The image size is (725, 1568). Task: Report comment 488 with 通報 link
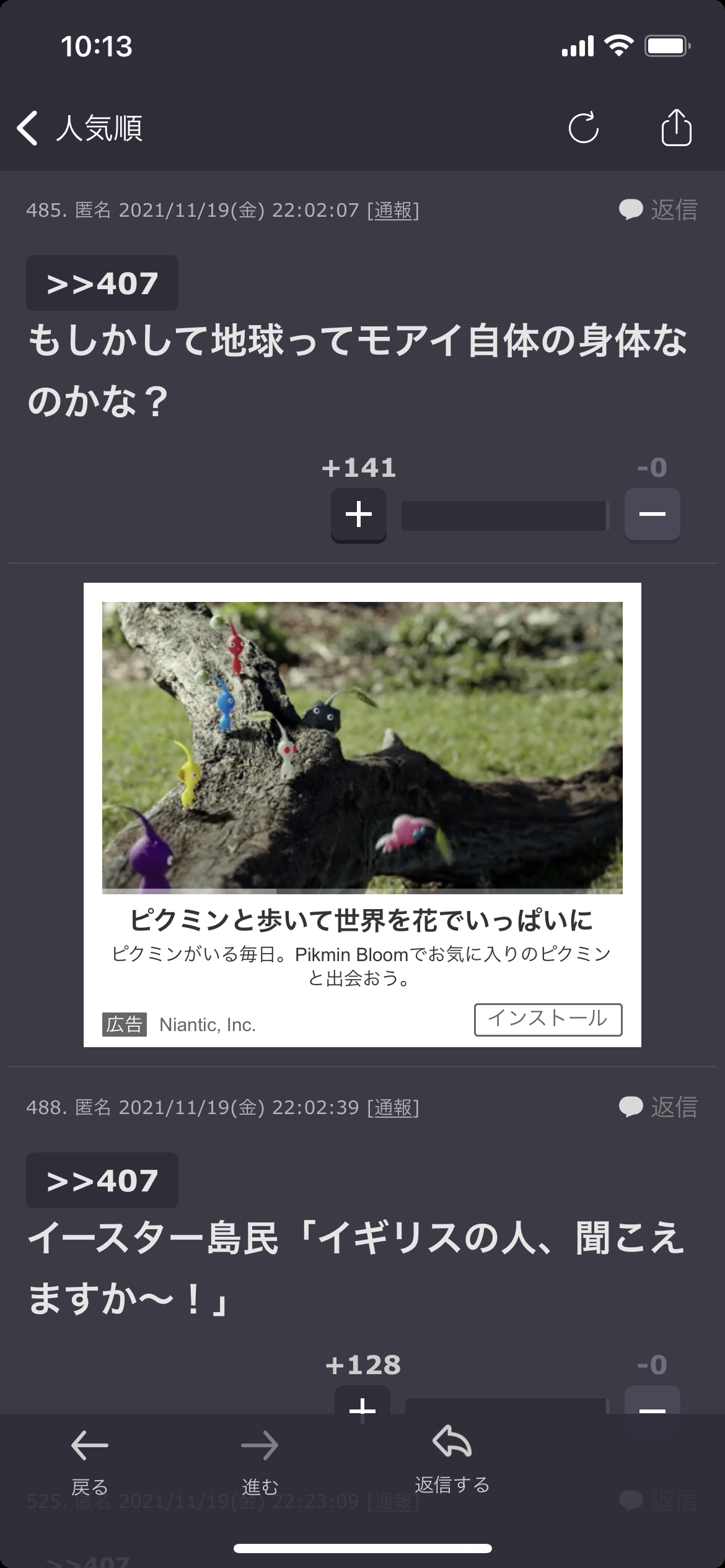[393, 1107]
